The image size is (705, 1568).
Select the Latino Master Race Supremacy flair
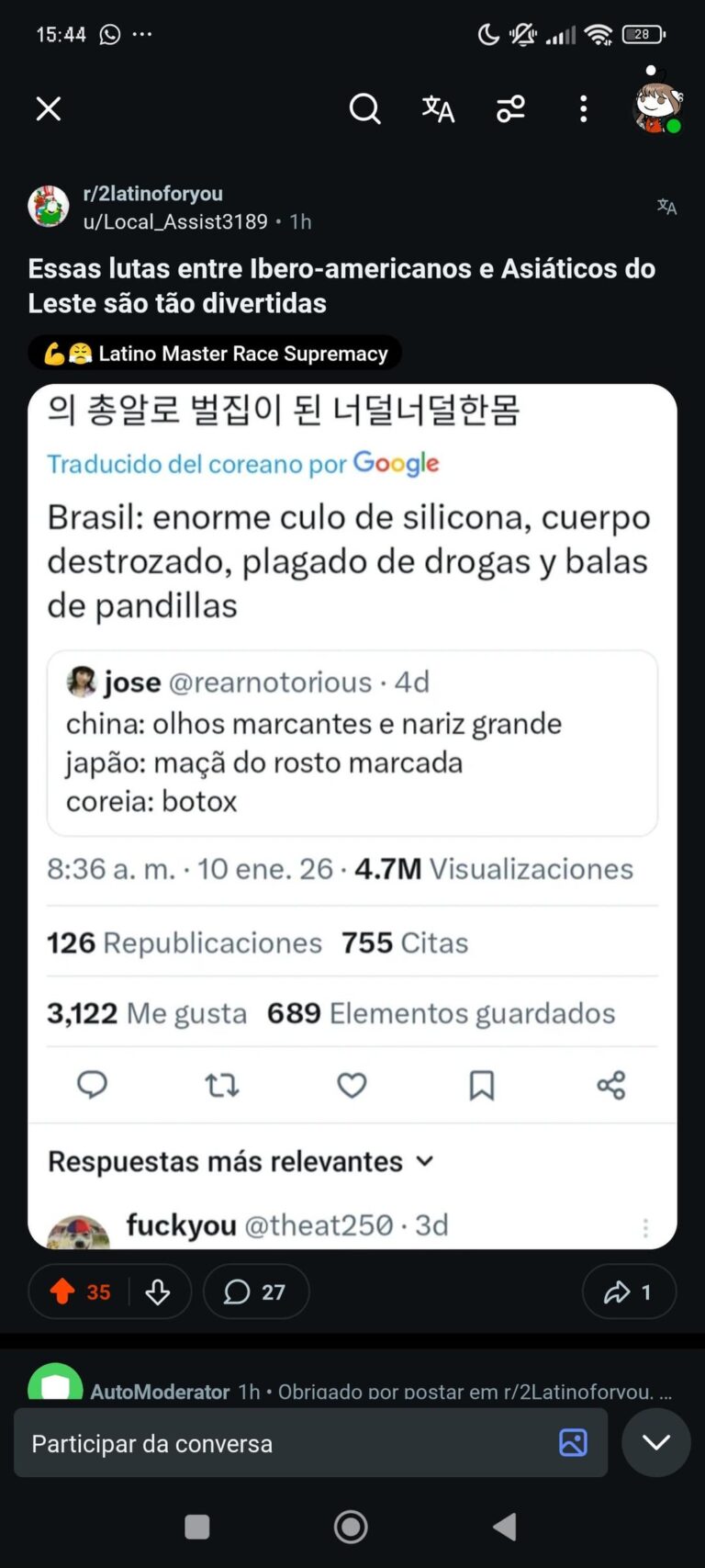pyautogui.click(x=216, y=354)
